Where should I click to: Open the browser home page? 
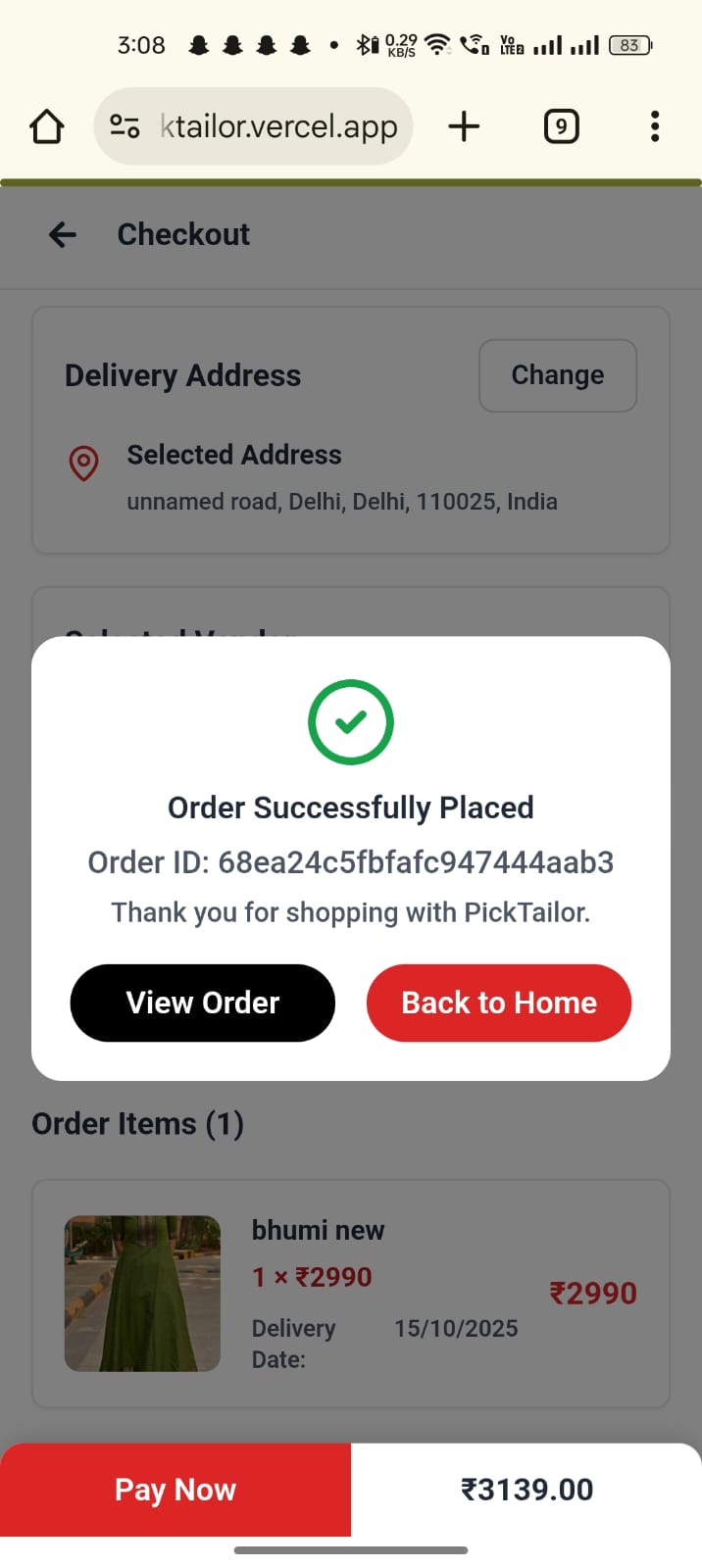[x=46, y=126]
